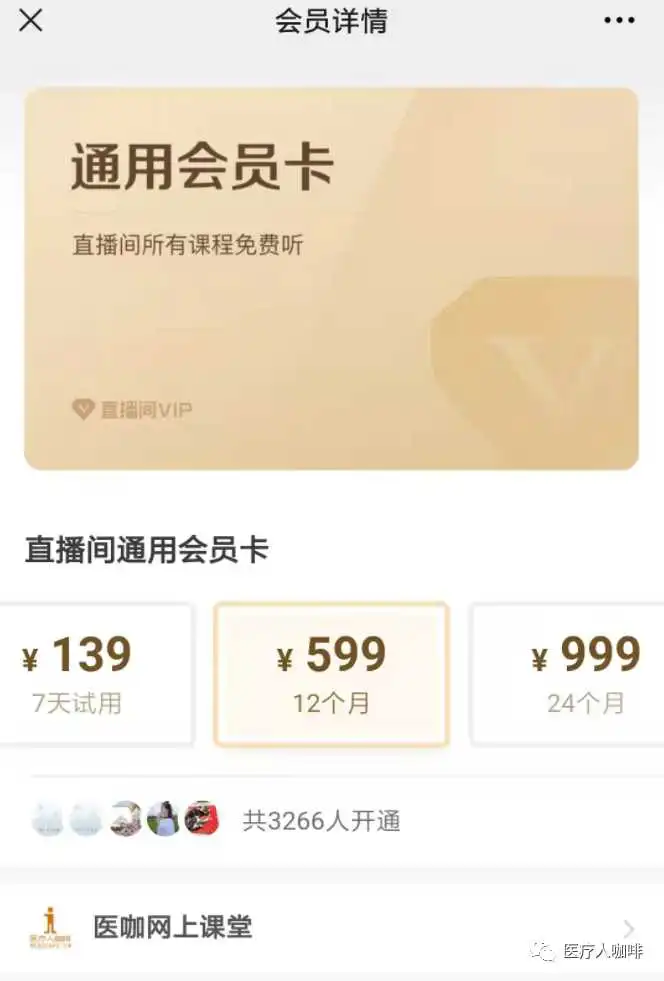Pick the ¥999 24-month plan
The width and height of the screenshot is (664, 981).
pos(568,674)
